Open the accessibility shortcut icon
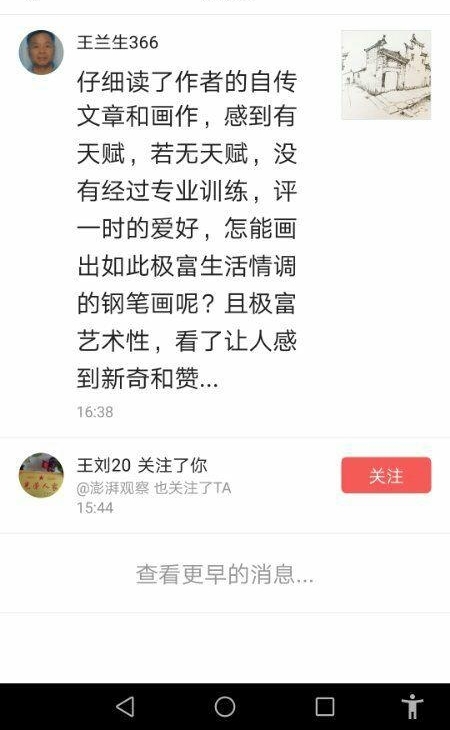 coord(412,706)
